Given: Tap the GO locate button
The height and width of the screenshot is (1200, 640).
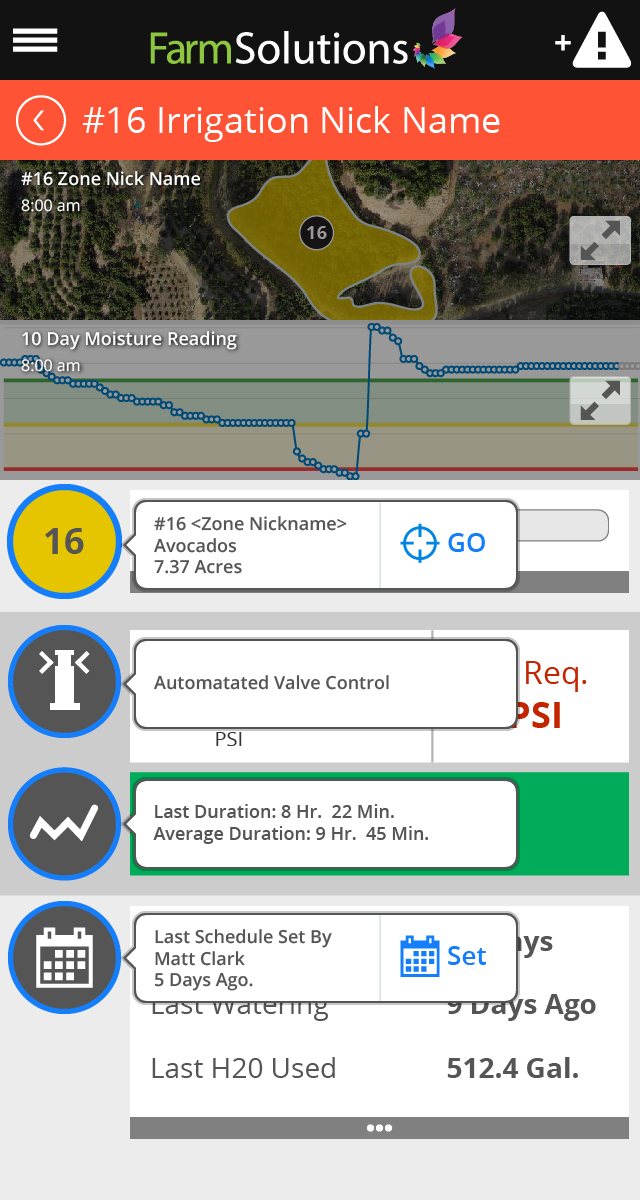Looking at the screenshot, I should (444, 543).
